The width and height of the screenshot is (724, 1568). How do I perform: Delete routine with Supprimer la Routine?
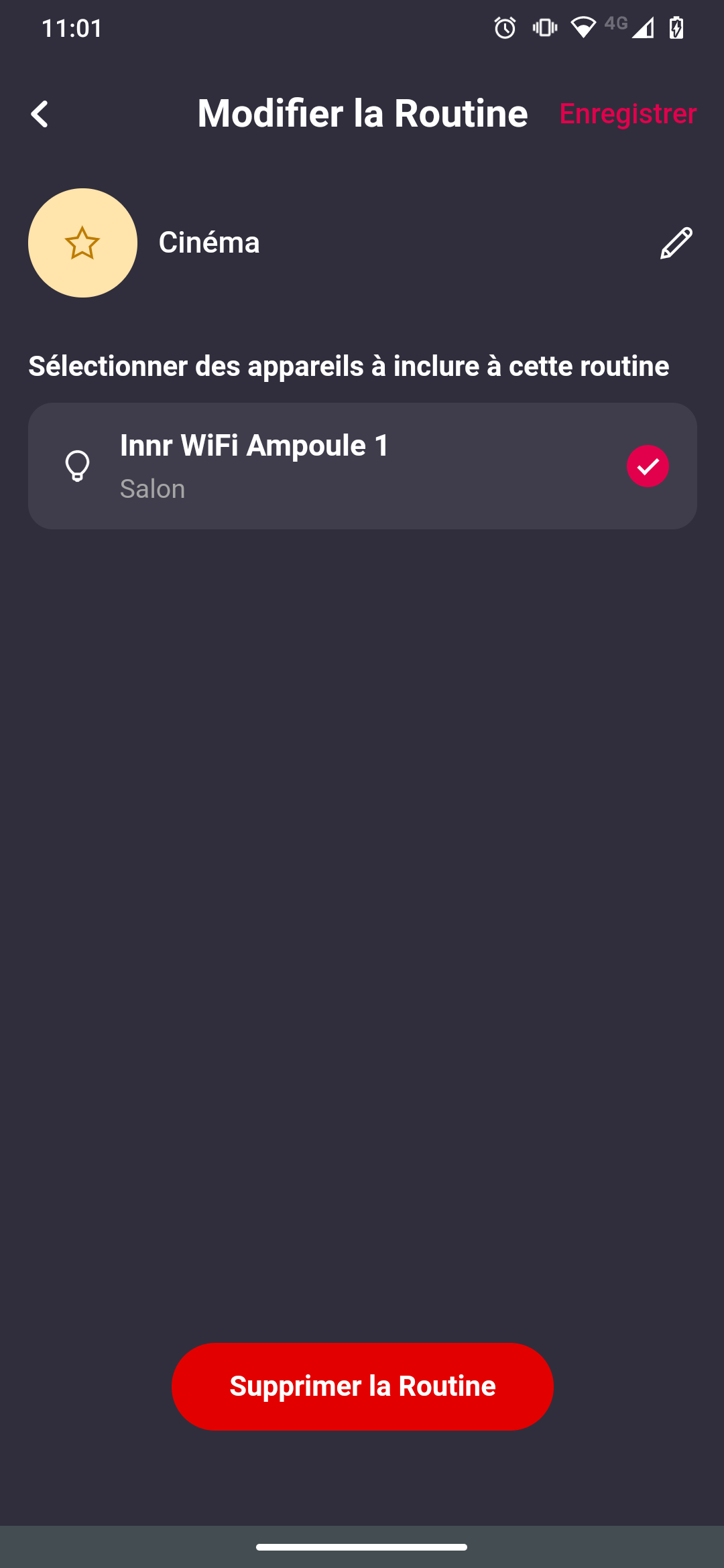point(362,1386)
